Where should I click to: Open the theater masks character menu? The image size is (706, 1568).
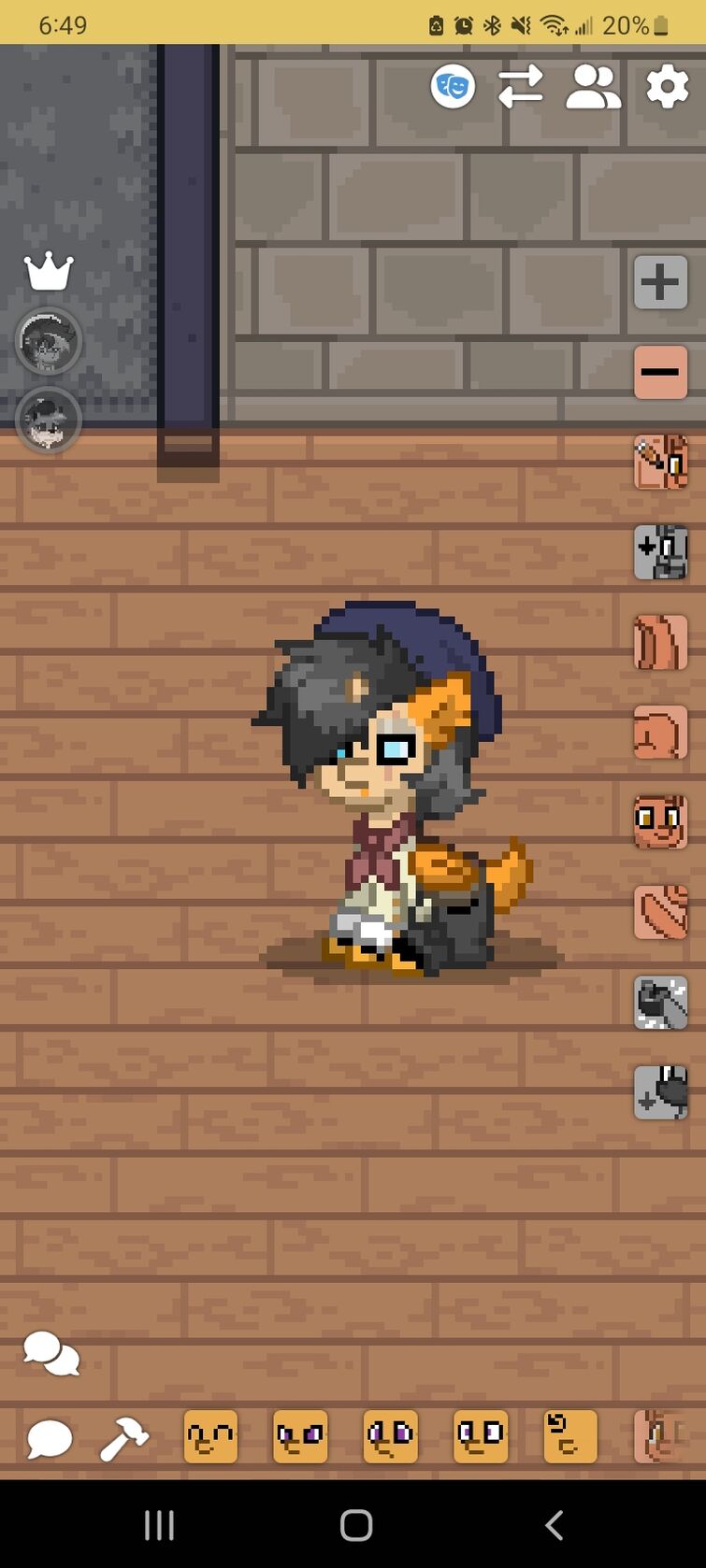[453, 88]
